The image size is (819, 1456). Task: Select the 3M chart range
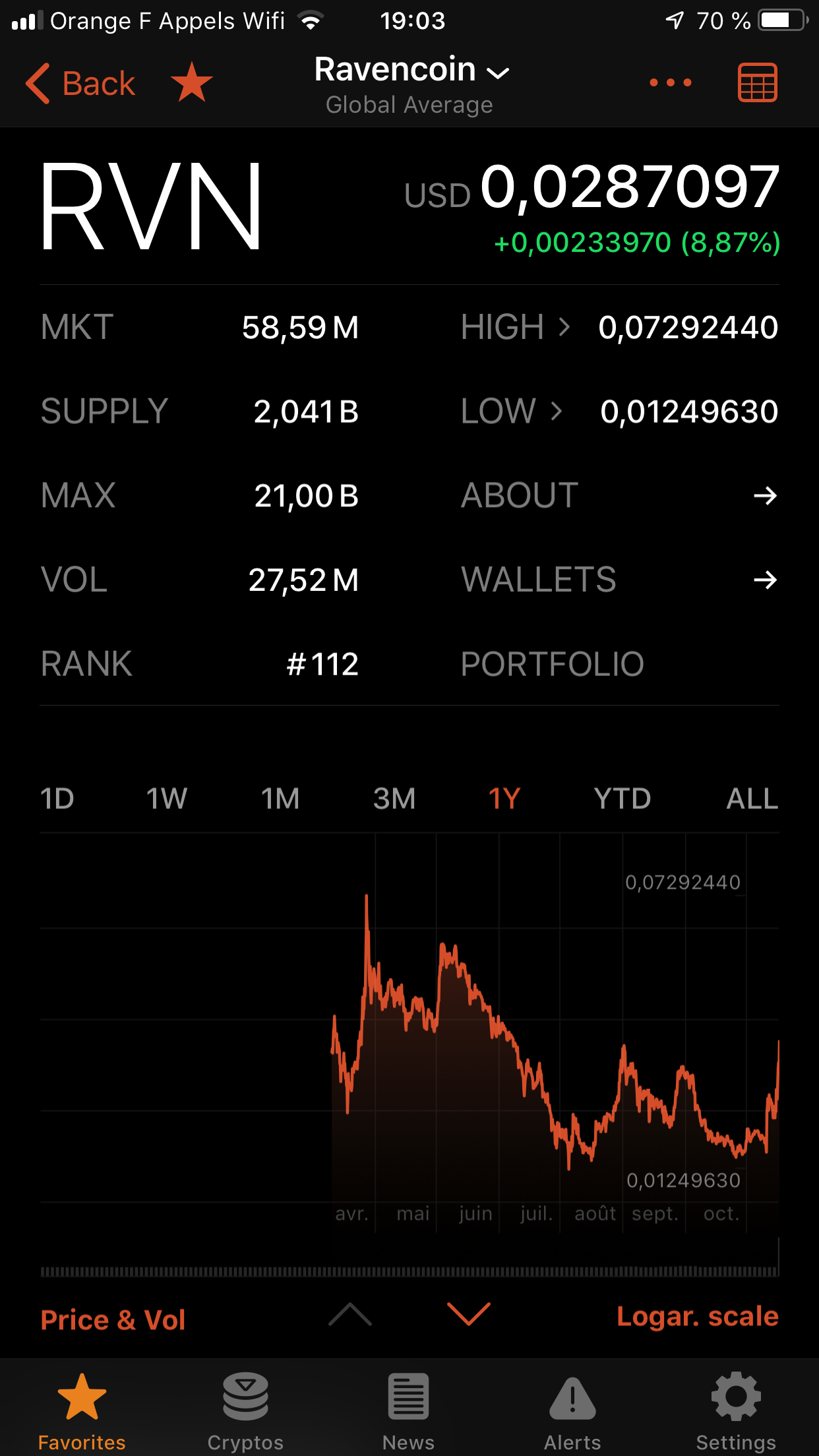(394, 799)
